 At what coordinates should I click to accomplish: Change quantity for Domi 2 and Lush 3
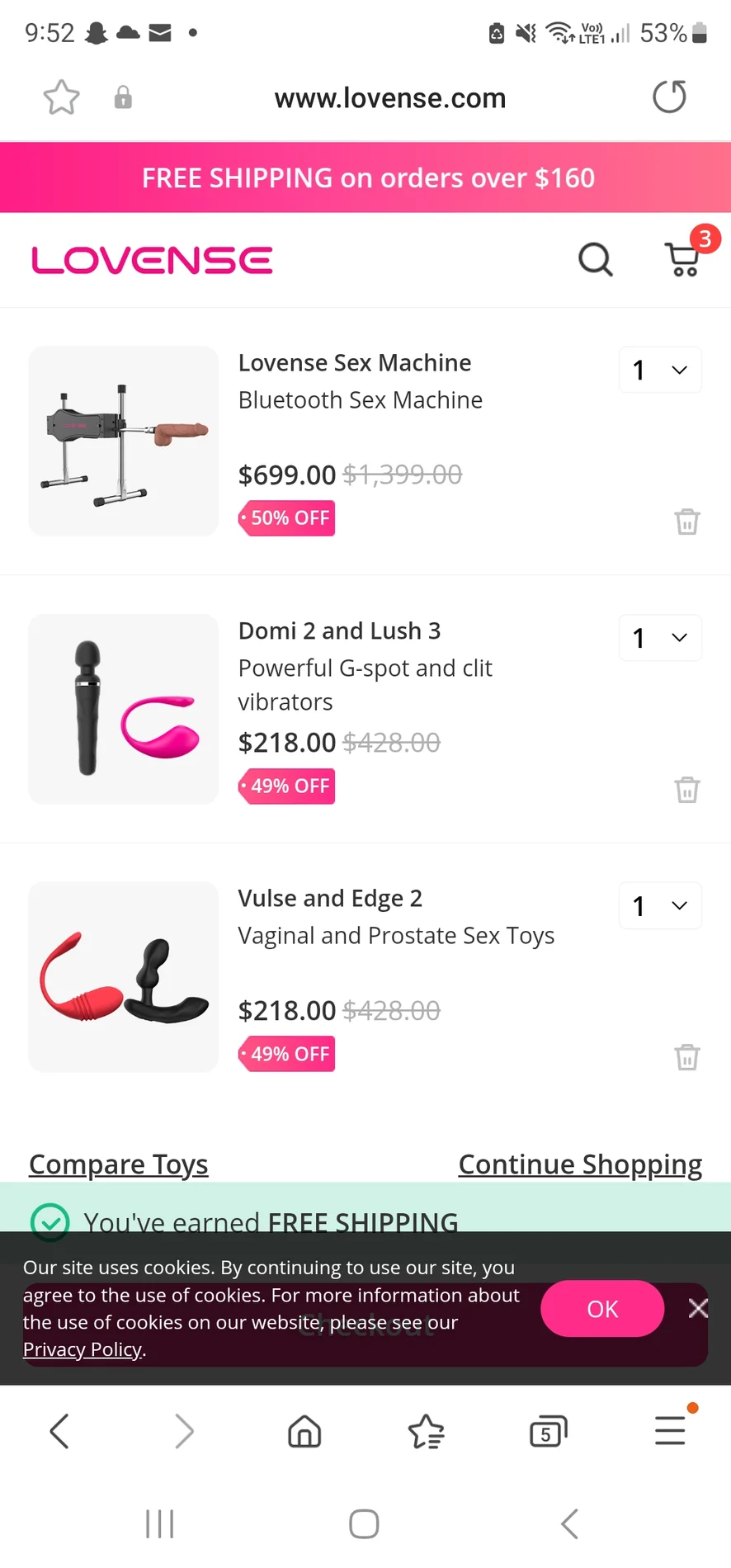[660, 638]
